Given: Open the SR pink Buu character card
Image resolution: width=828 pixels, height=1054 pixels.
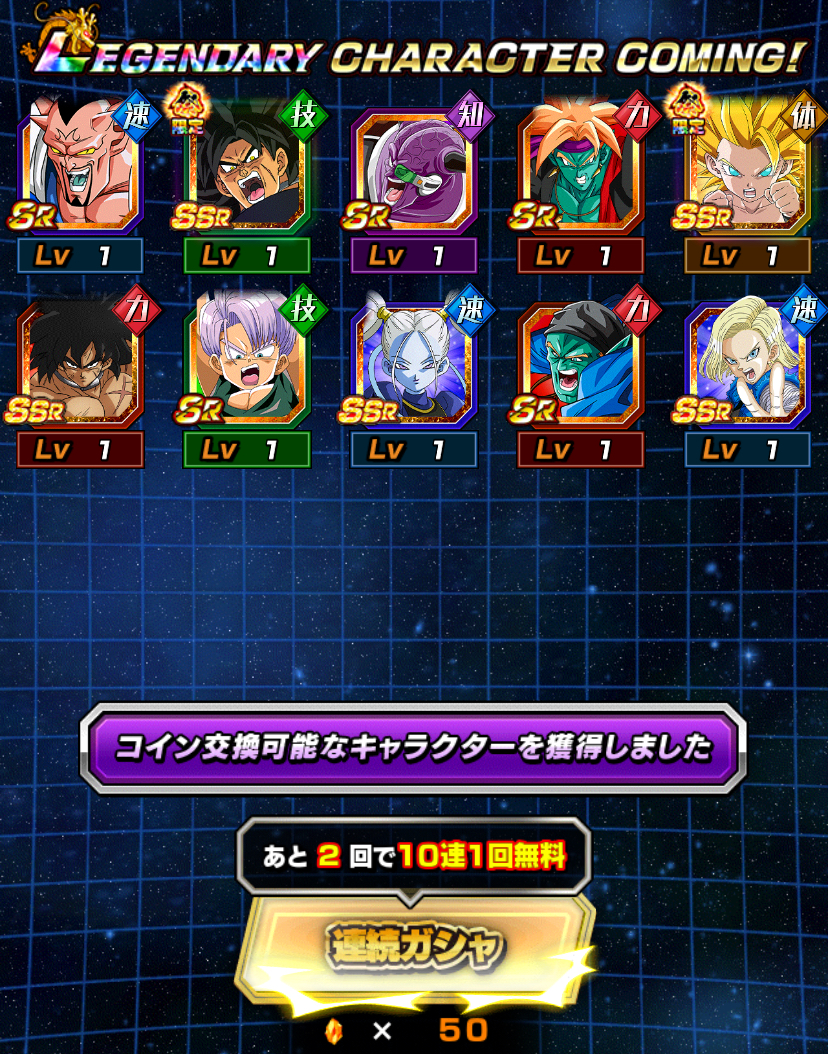Looking at the screenshot, I should 80,165.
